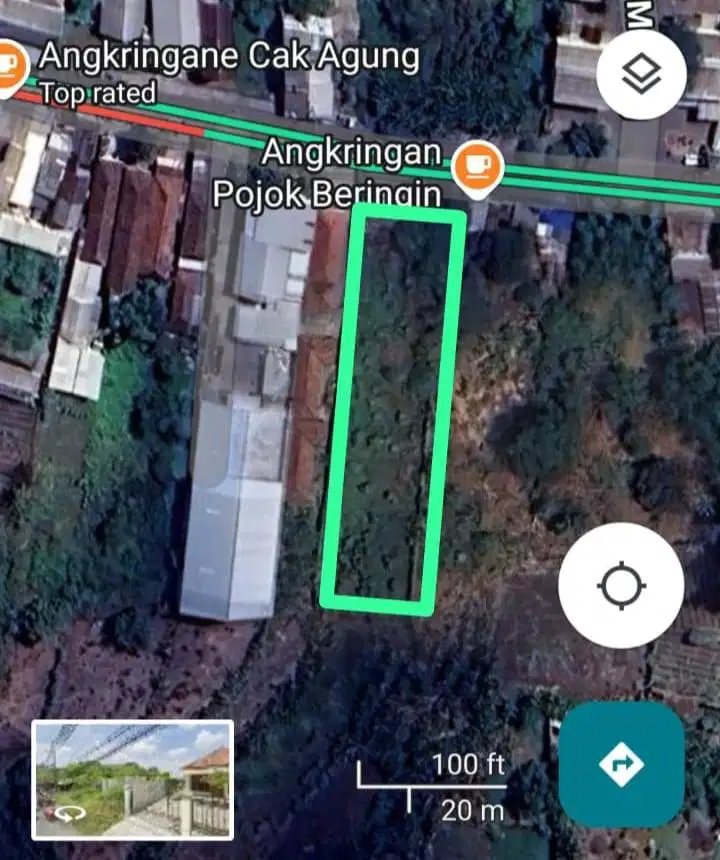Viewport: 720px width, 860px height.
Task: Open the Street View thumbnail of the plot
Action: click(x=135, y=780)
